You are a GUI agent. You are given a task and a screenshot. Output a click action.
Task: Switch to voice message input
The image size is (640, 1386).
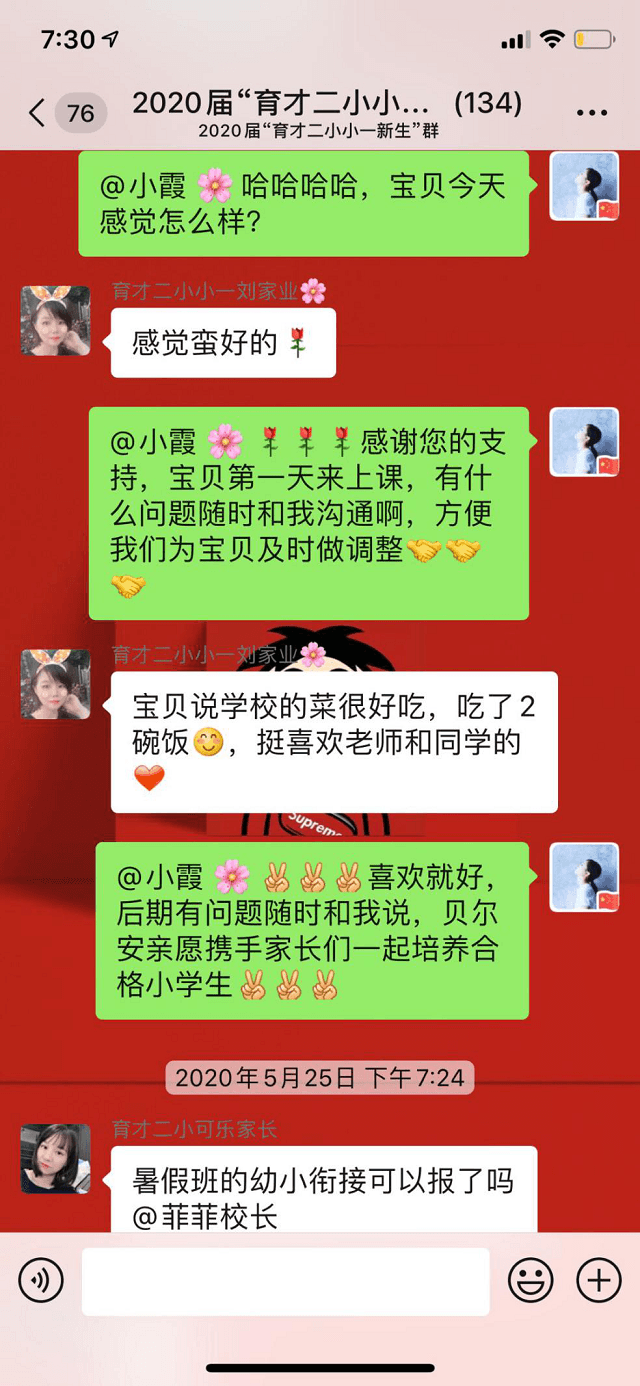[41, 1280]
